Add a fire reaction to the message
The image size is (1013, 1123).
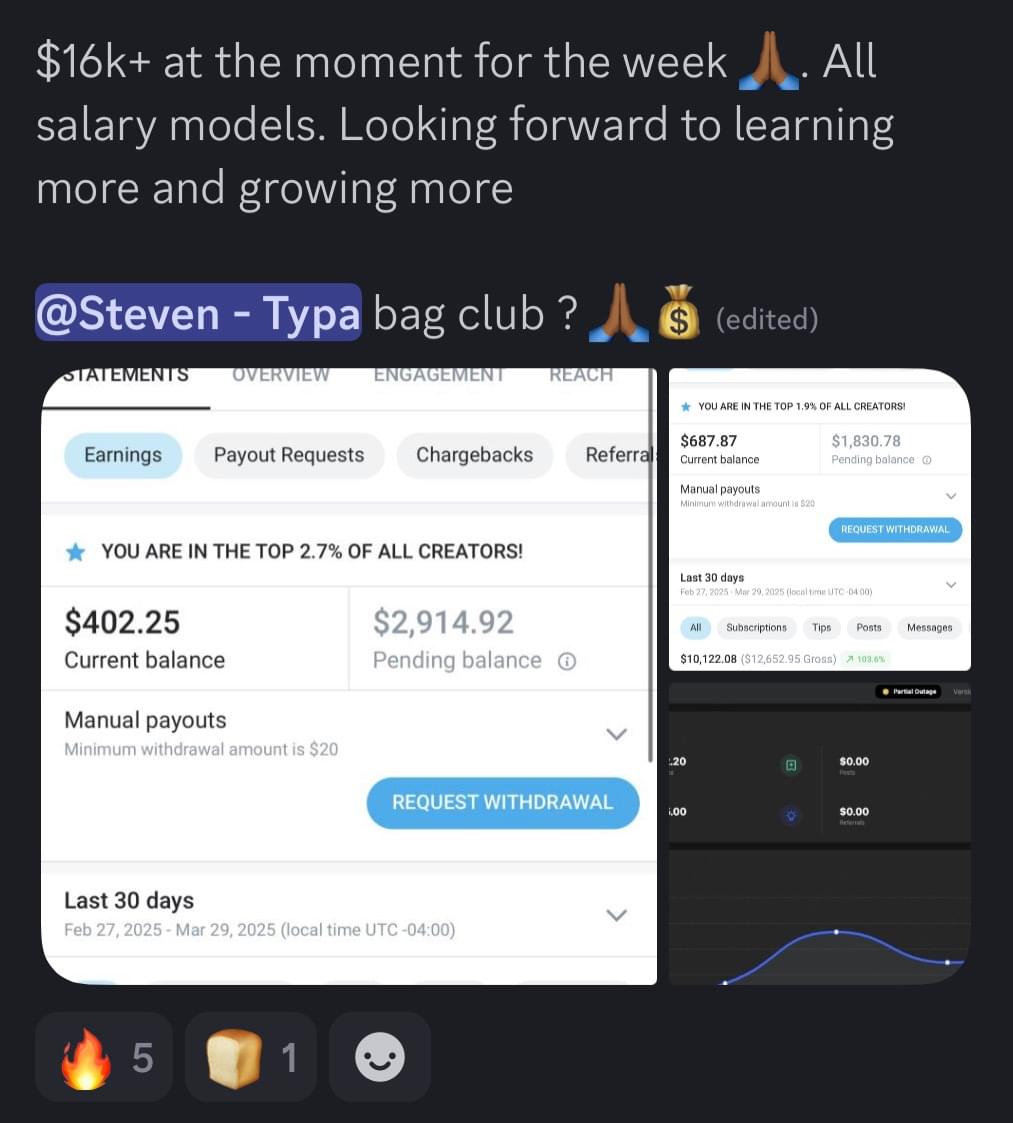[x=103, y=1057]
